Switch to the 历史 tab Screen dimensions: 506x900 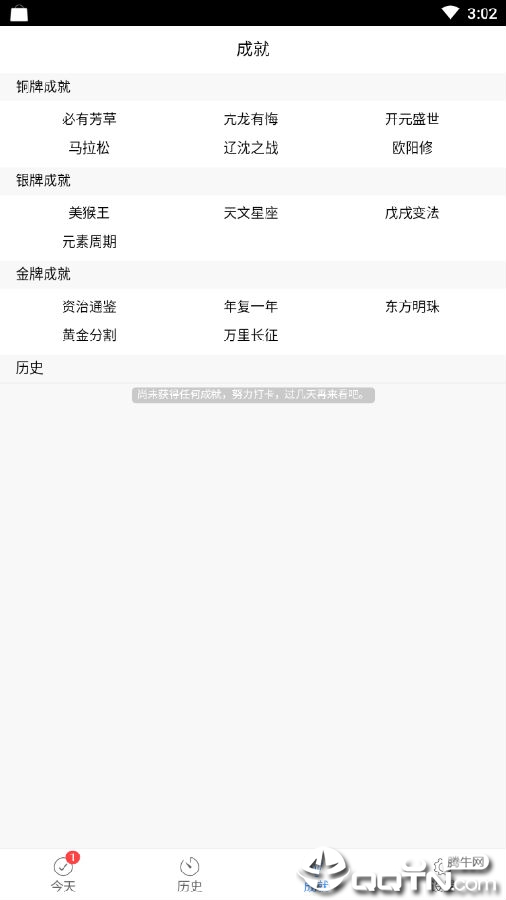[x=189, y=874]
